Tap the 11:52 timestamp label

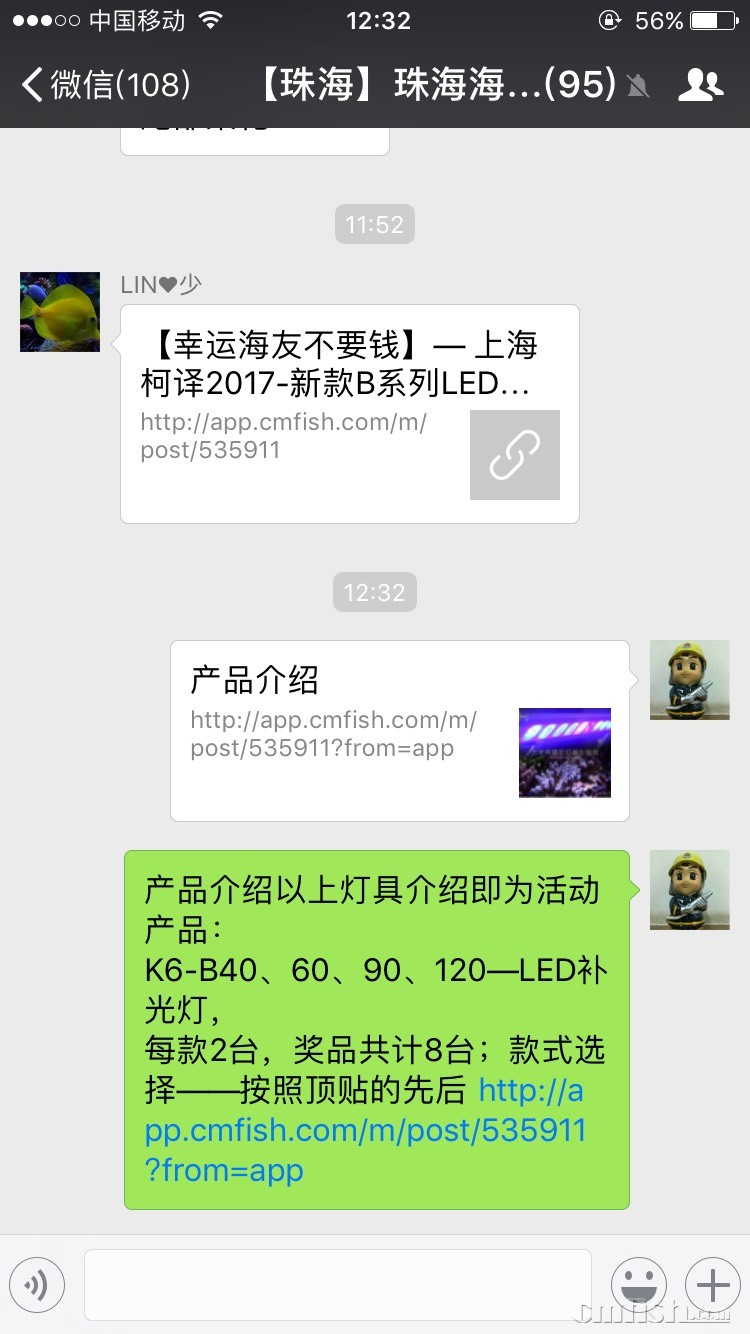(374, 224)
